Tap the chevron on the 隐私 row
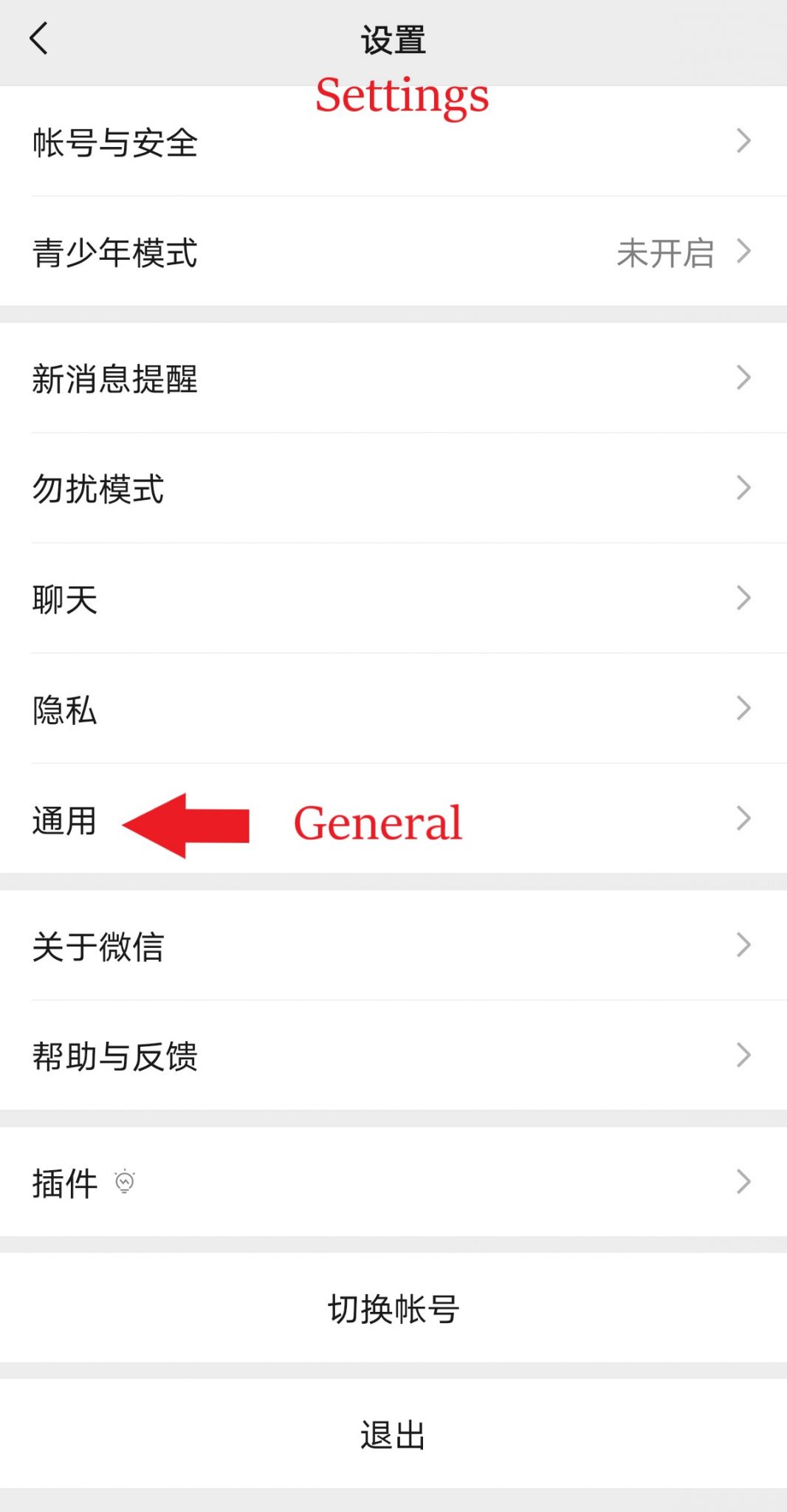Viewport: 787px width, 1512px height. (744, 709)
